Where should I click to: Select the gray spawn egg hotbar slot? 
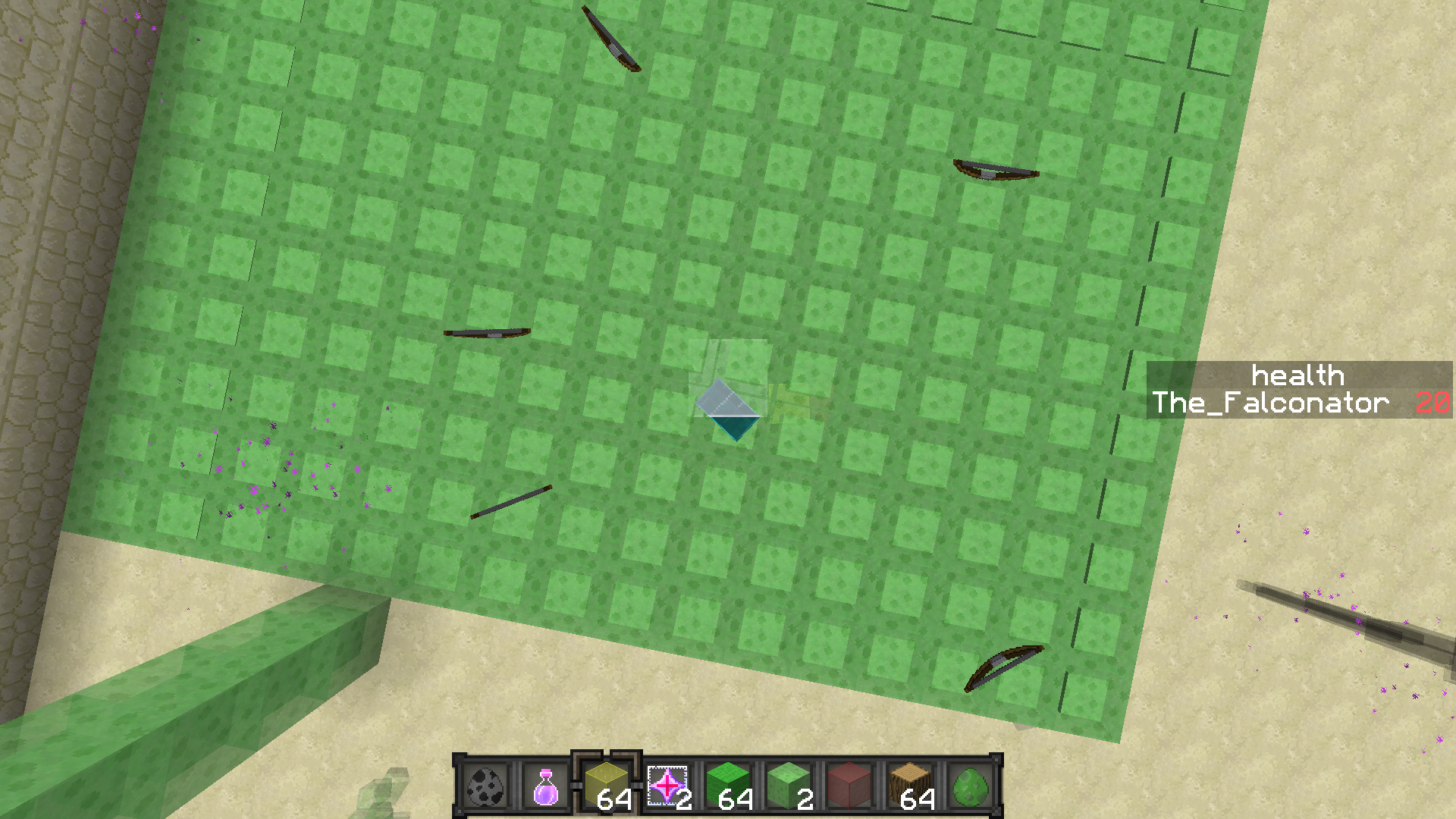coord(485,786)
